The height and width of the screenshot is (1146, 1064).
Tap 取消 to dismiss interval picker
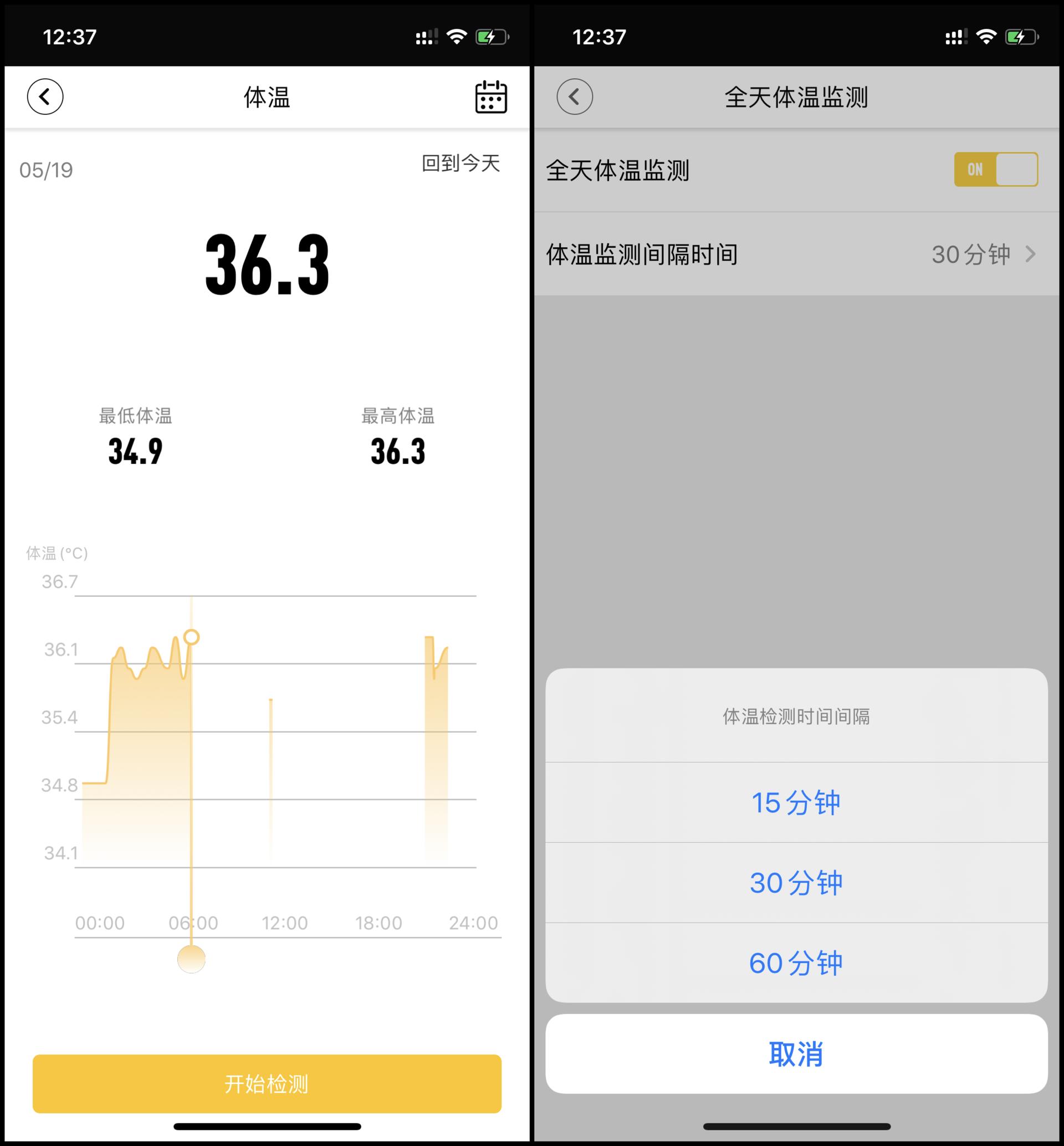[797, 1054]
